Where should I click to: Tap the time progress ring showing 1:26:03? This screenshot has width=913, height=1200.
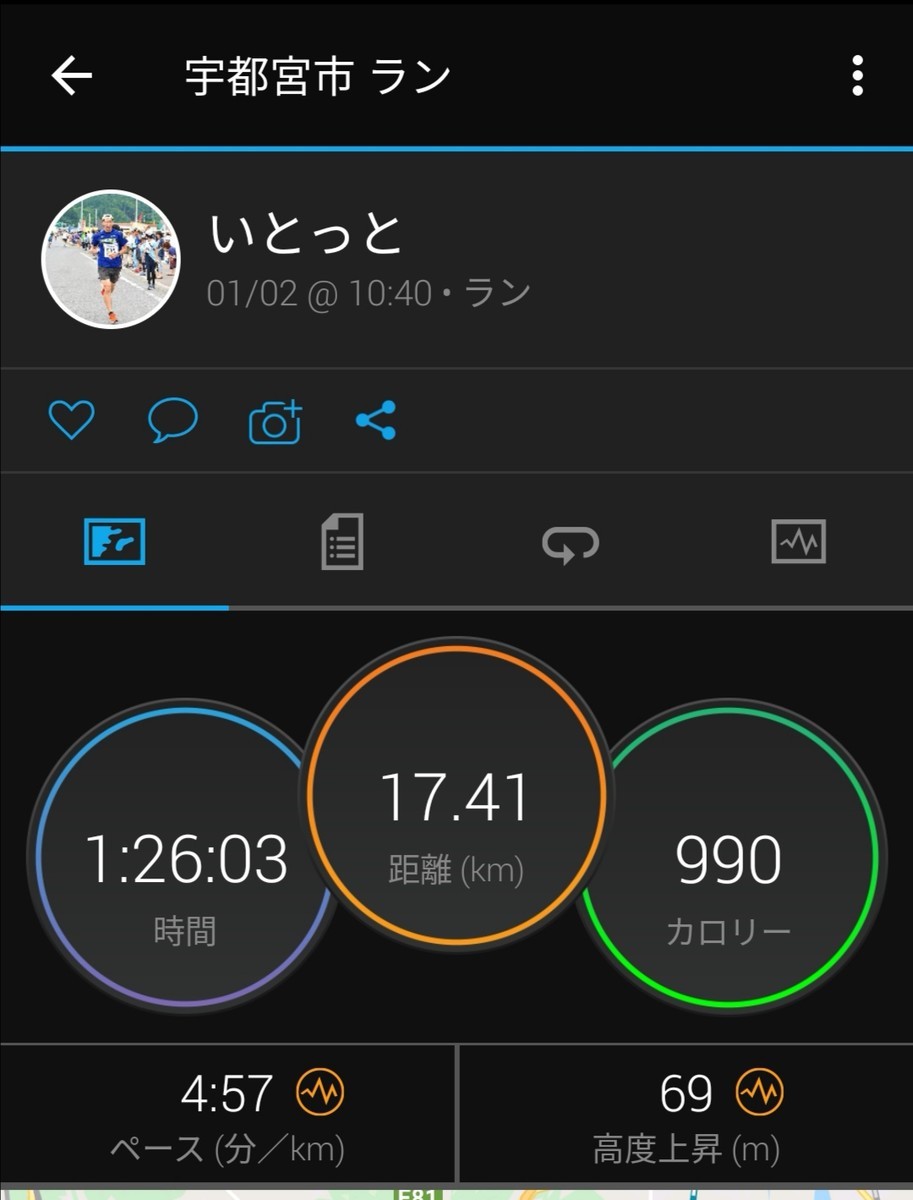186,860
